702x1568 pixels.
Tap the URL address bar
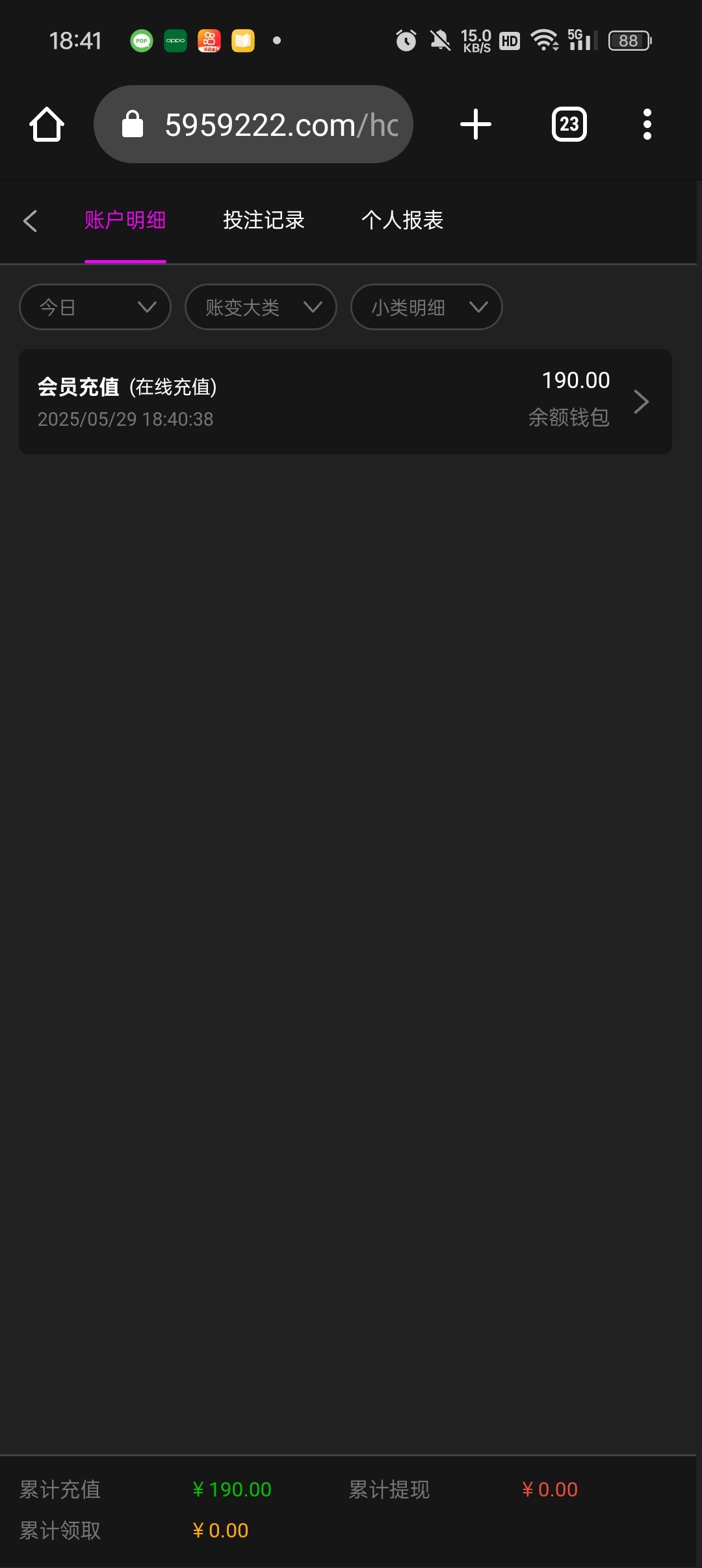[253, 124]
